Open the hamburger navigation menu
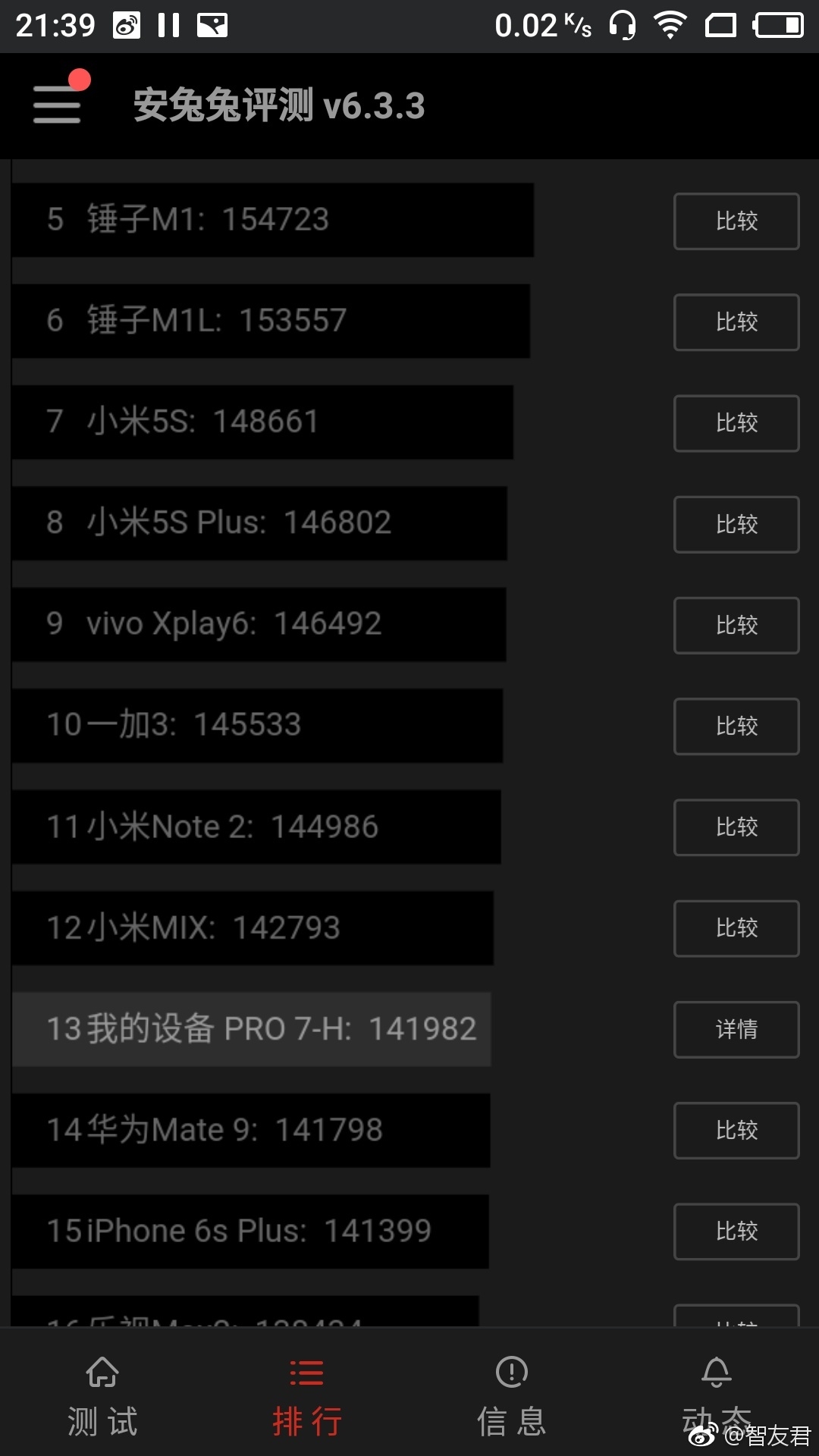The image size is (819, 1456). (55, 107)
